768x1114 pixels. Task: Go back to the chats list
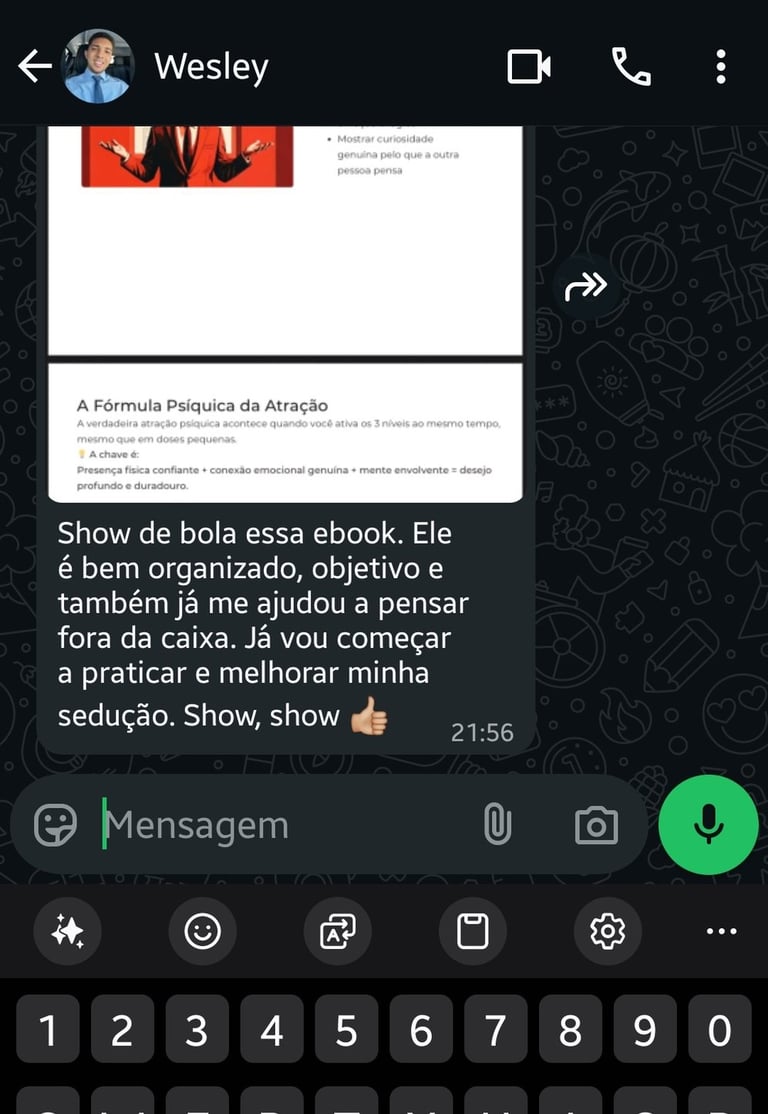coord(34,67)
